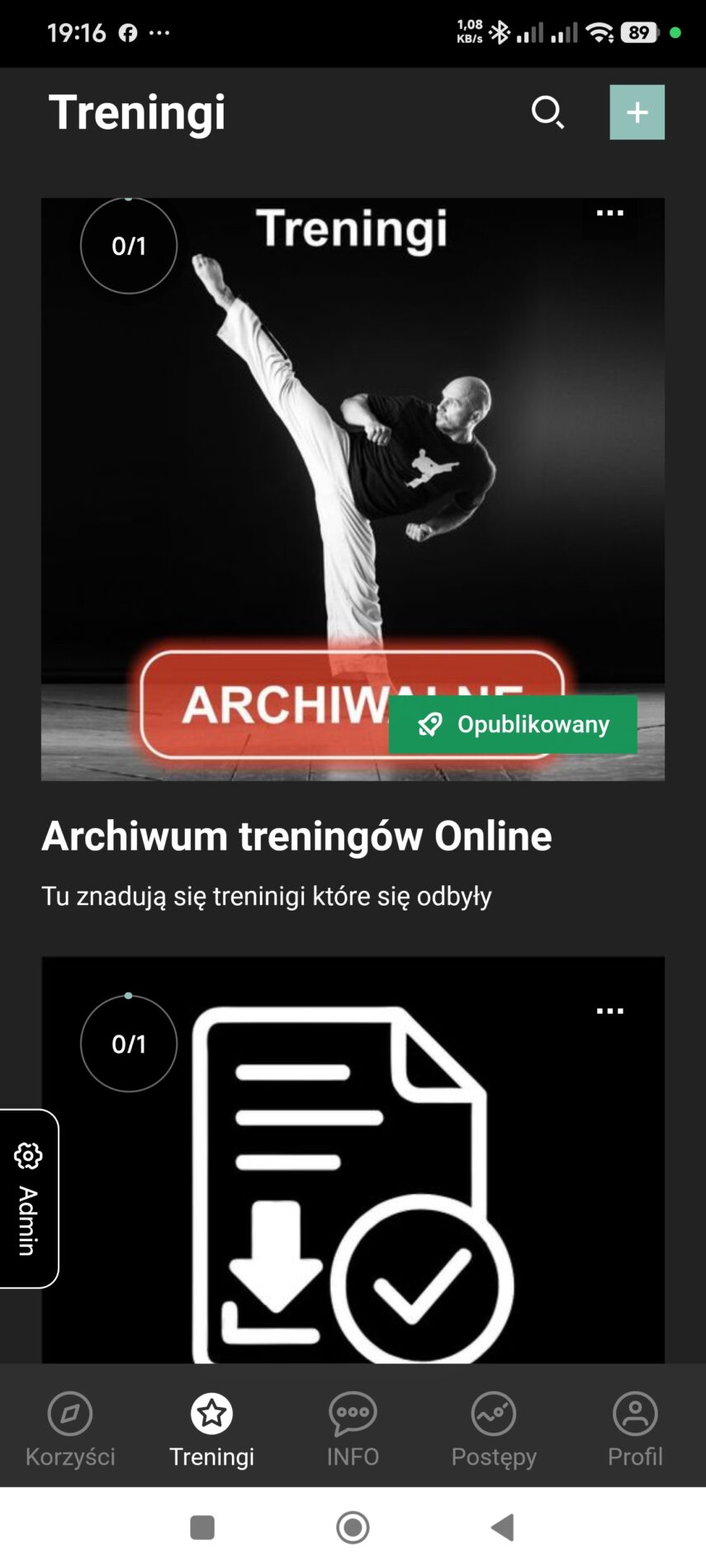
Task: Open the Archiwum treningów Online course
Action: point(296,836)
